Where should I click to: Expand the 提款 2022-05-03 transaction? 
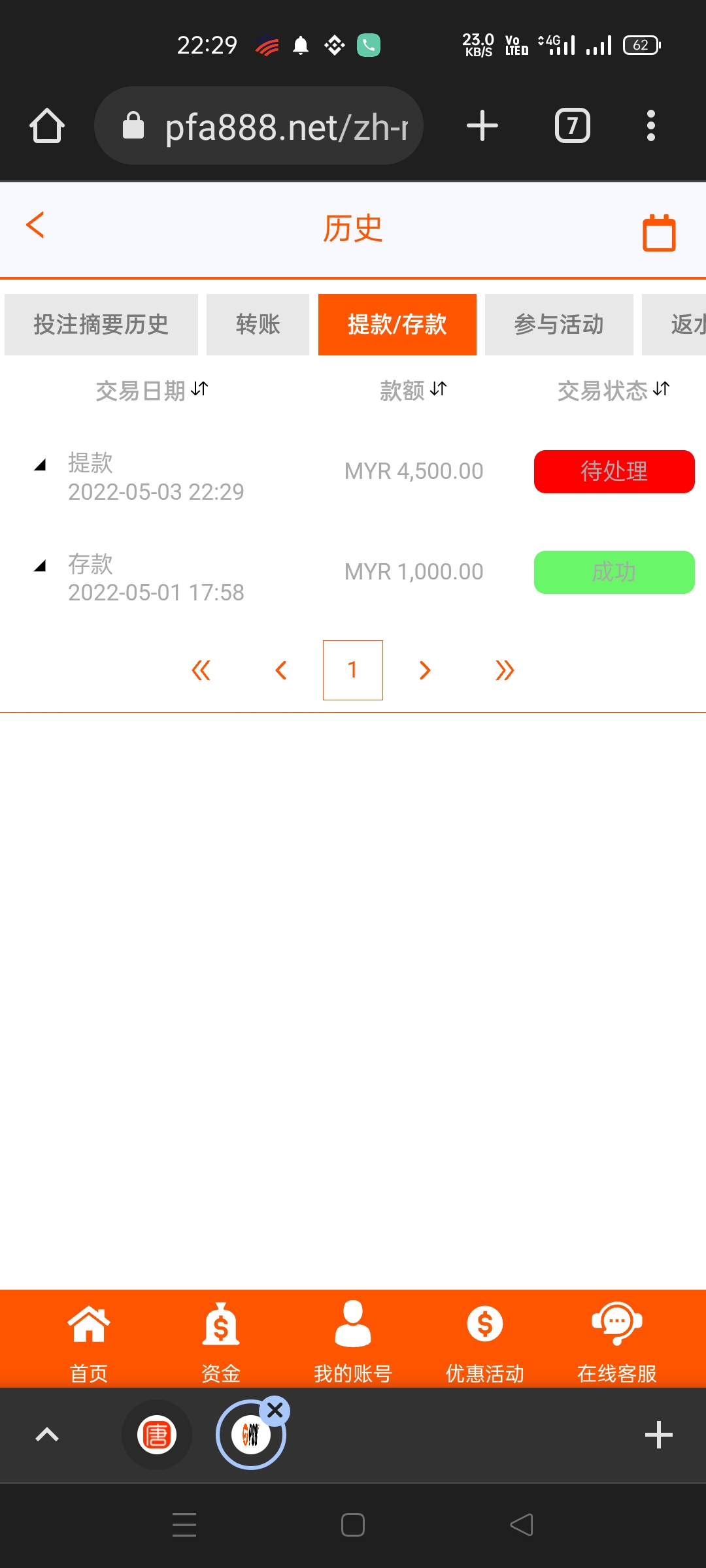[41, 465]
